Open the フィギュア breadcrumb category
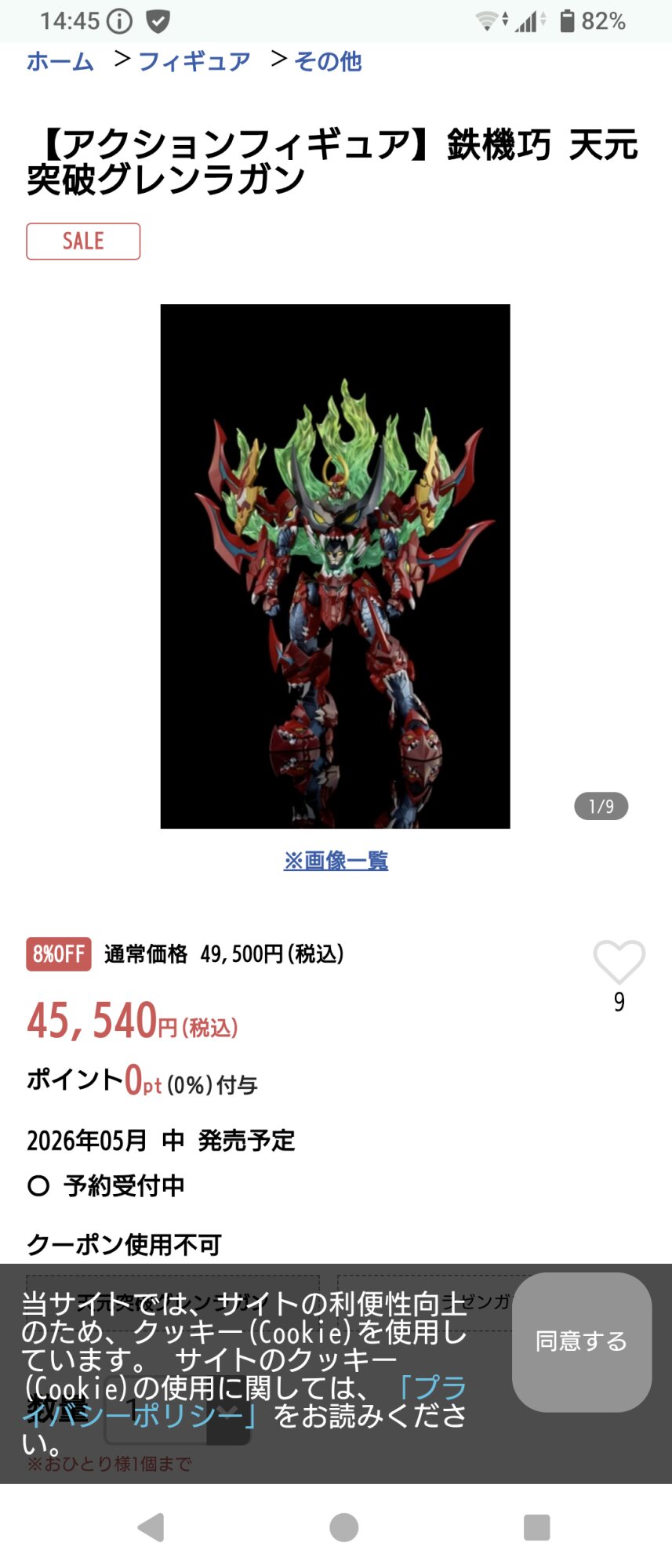Viewport: 672px width, 1568px height. click(194, 61)
